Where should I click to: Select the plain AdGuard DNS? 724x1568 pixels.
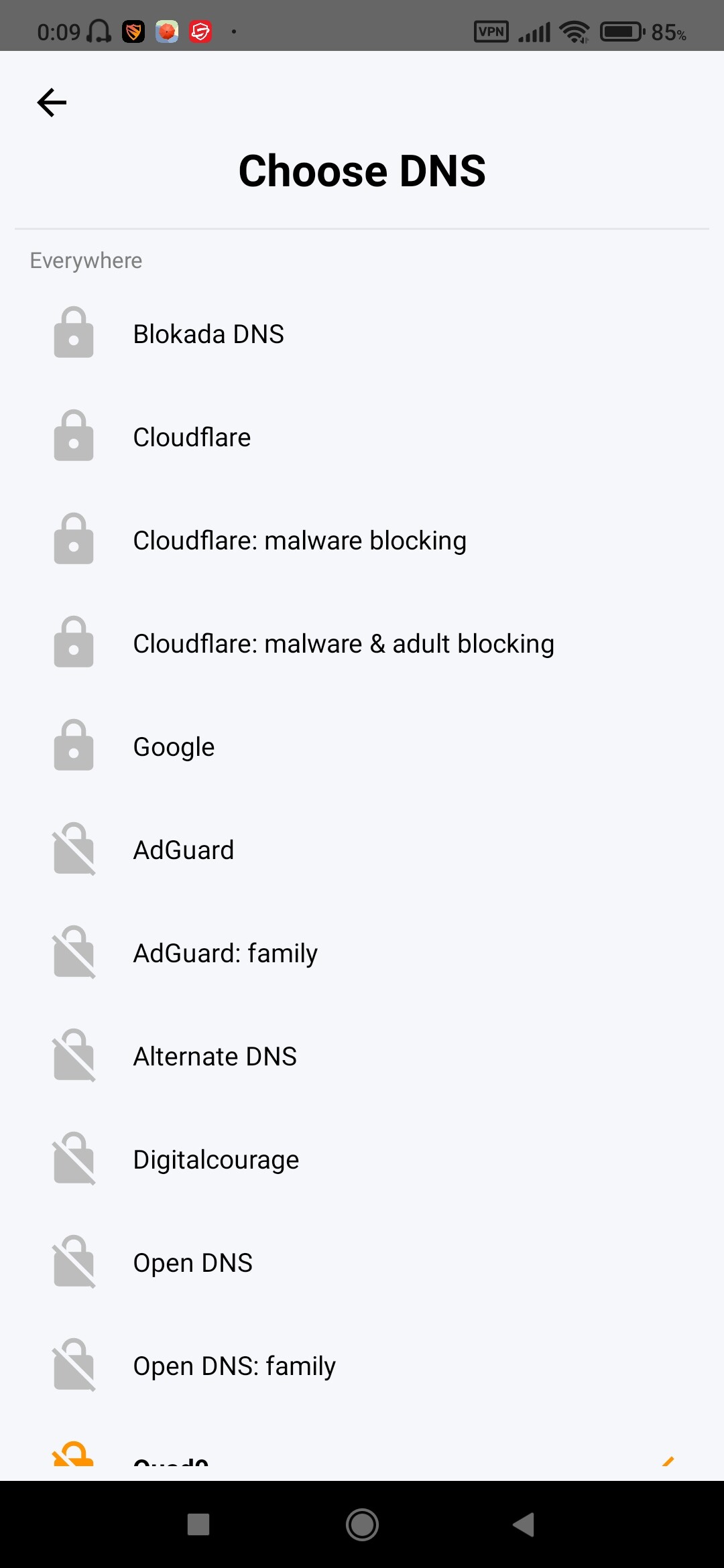pos(362,850)
